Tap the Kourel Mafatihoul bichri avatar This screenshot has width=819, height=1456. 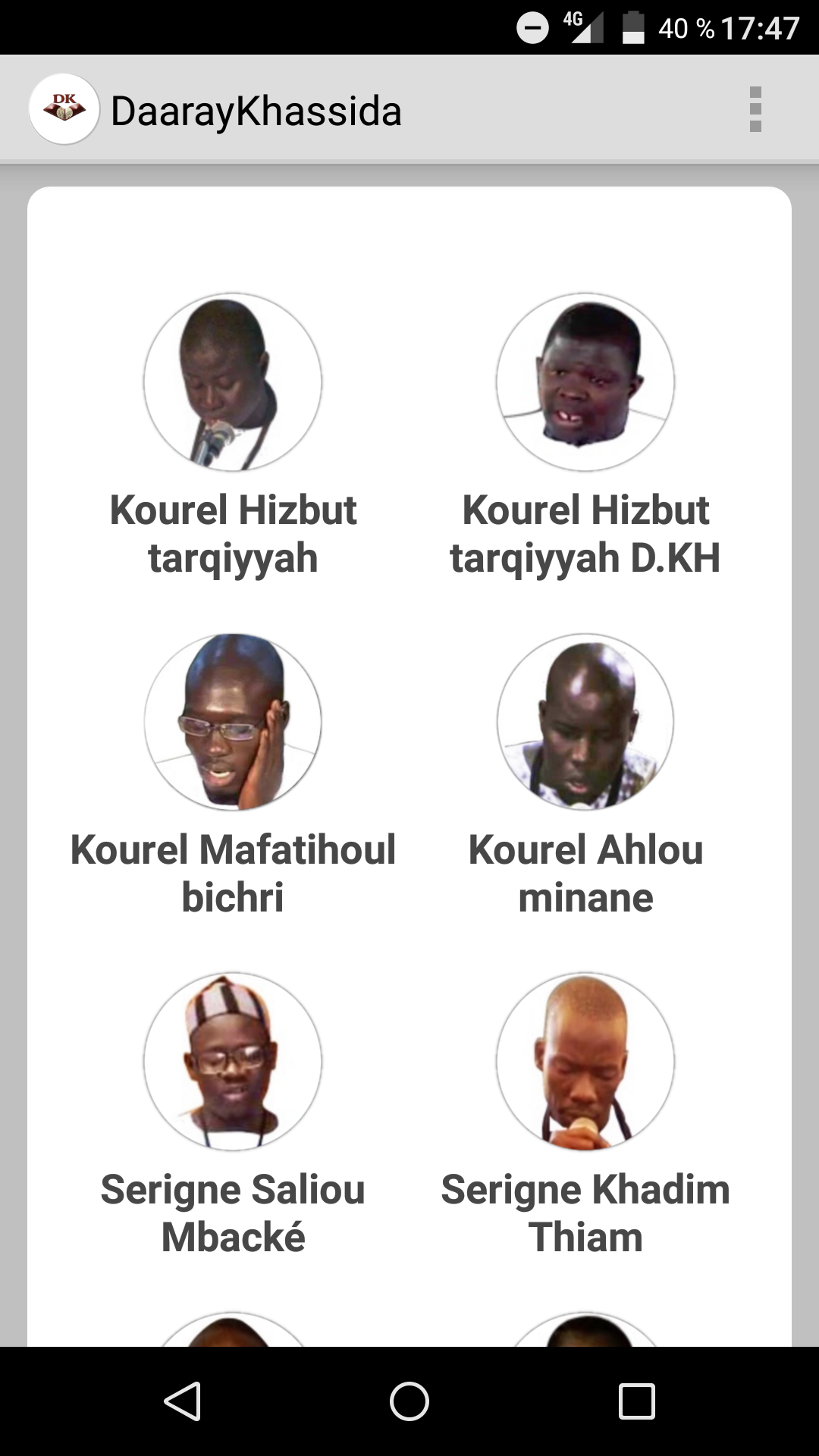[234, 722]
